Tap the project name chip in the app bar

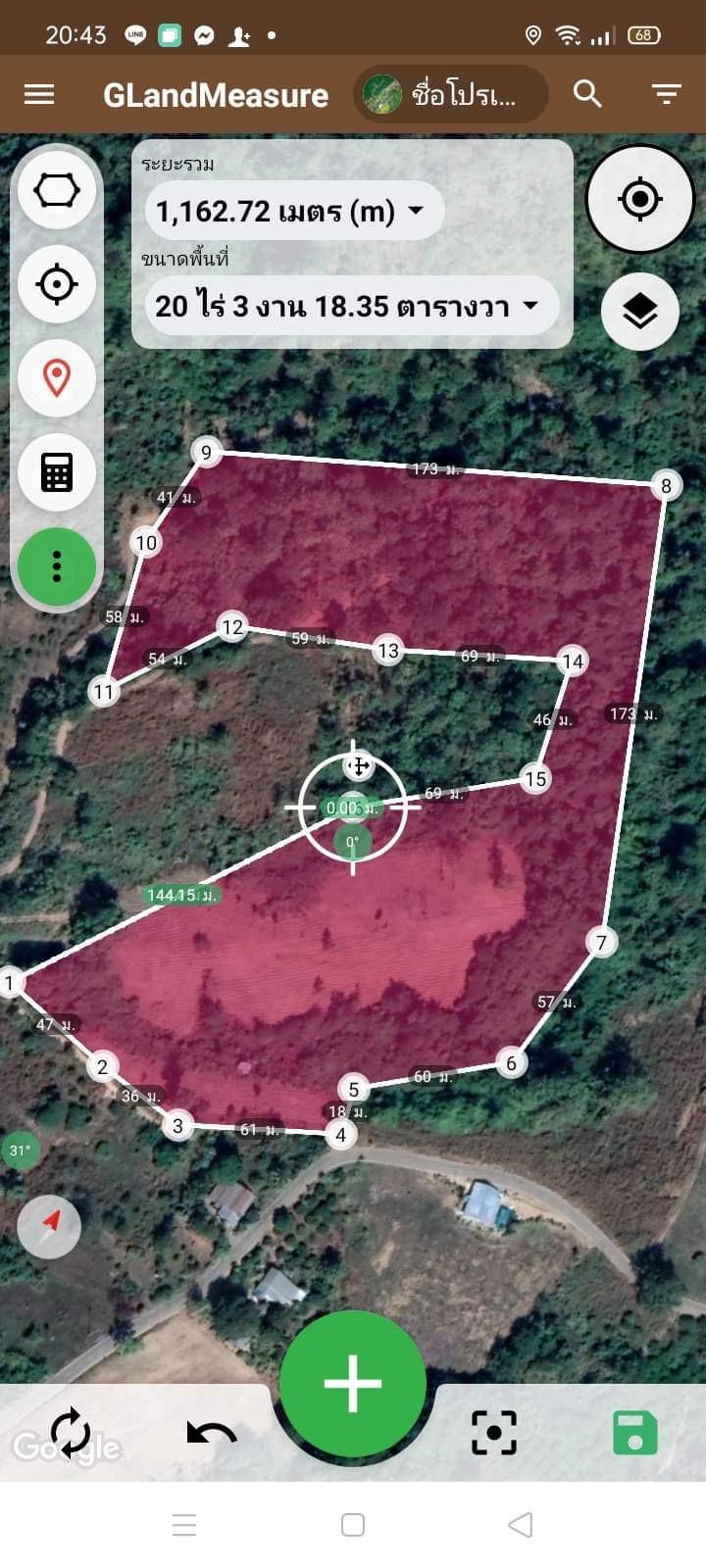point(450,94)
